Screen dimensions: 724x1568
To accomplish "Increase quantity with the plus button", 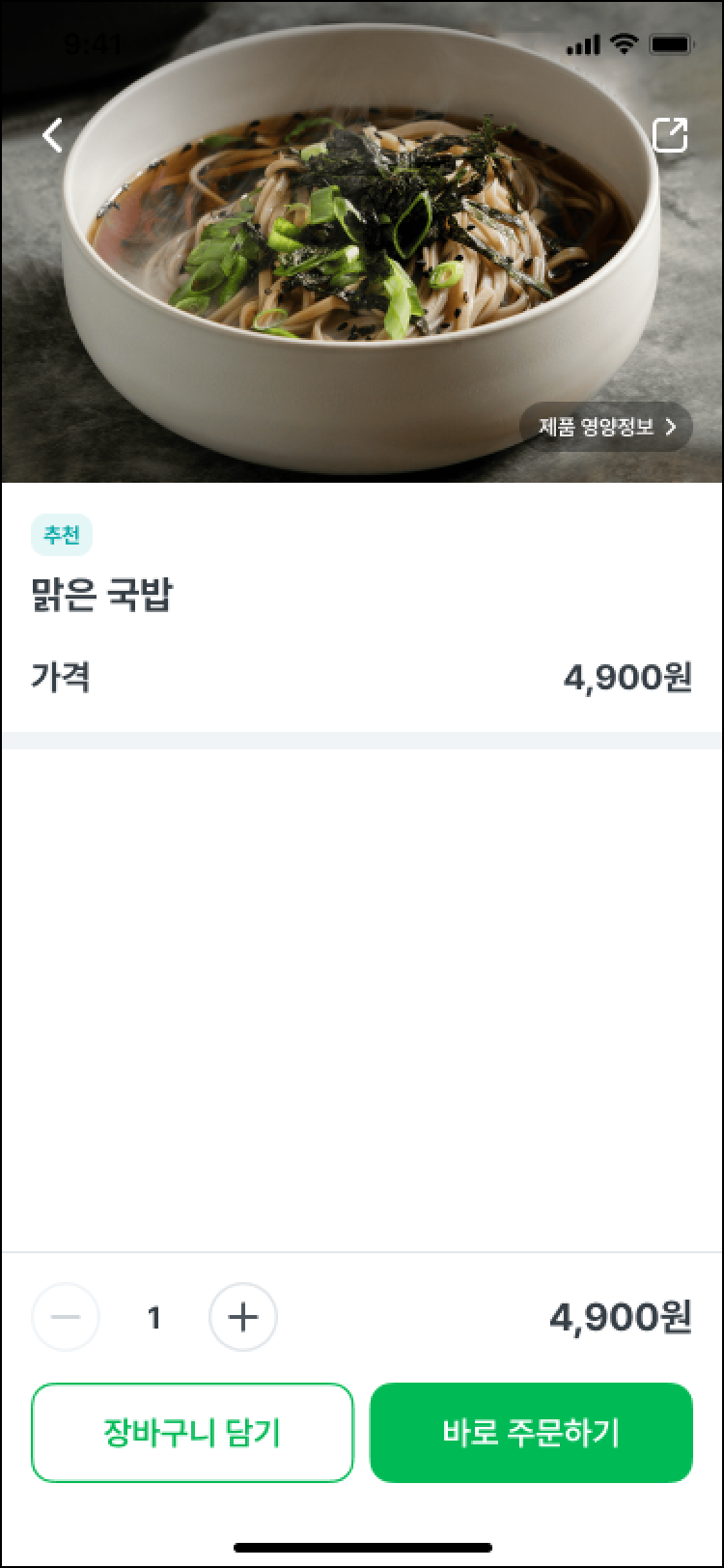I will [x=243, y=1317].
